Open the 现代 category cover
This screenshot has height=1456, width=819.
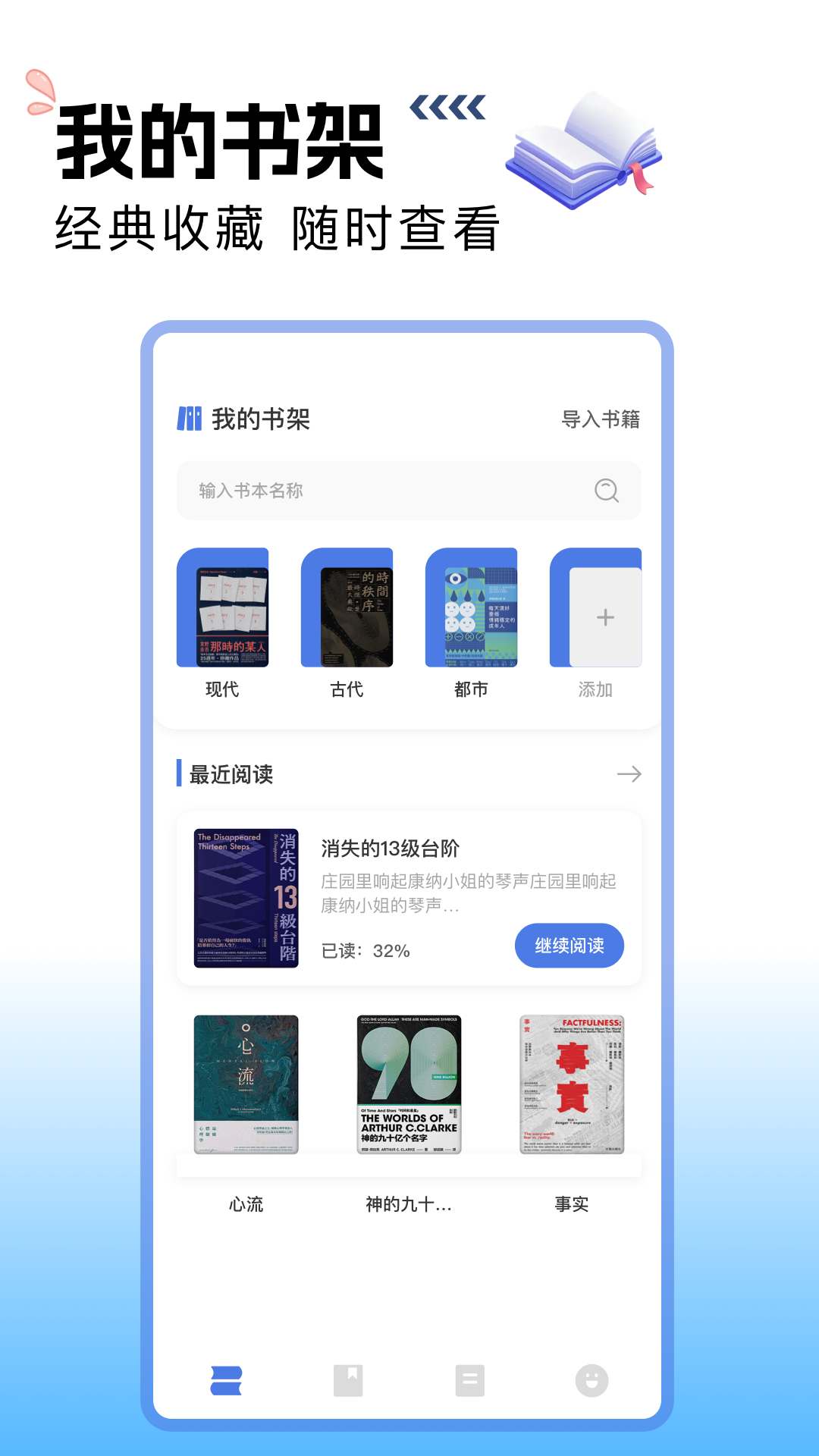click(x=222, y=607)
